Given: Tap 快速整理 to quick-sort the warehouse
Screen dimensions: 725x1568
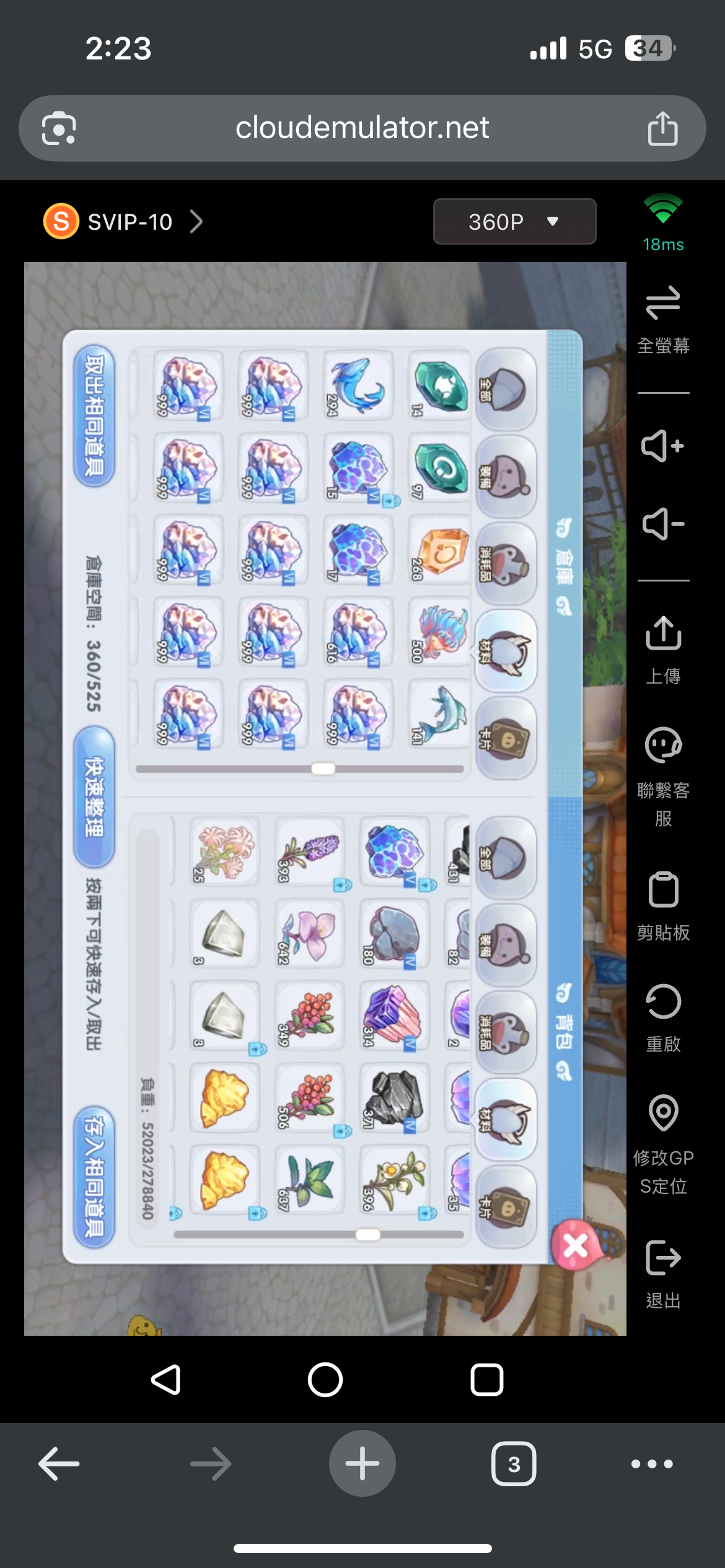Looking at the screenshot, I should click(95, 796).
